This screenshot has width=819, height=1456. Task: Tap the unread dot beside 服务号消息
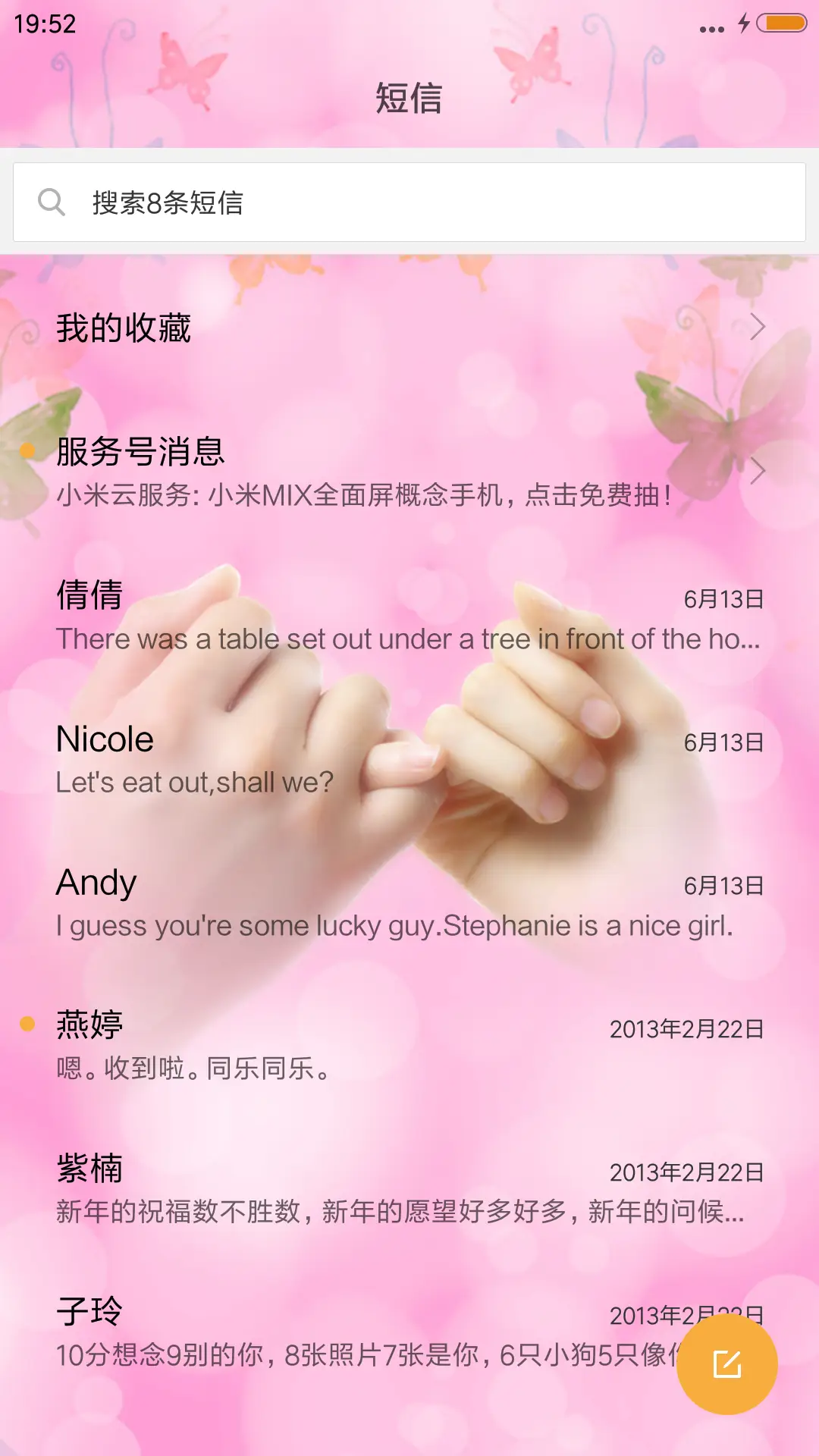28,451
